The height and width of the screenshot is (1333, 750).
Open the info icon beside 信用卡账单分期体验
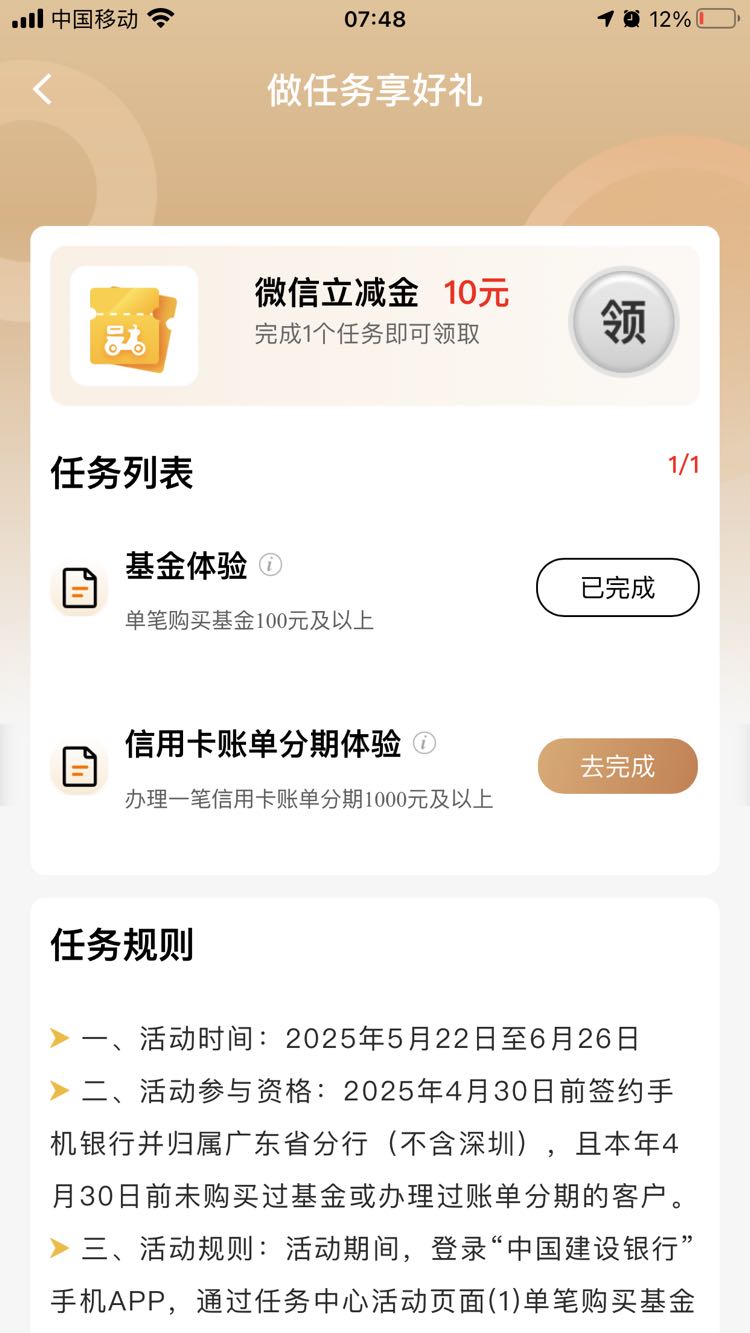(425, 743)
